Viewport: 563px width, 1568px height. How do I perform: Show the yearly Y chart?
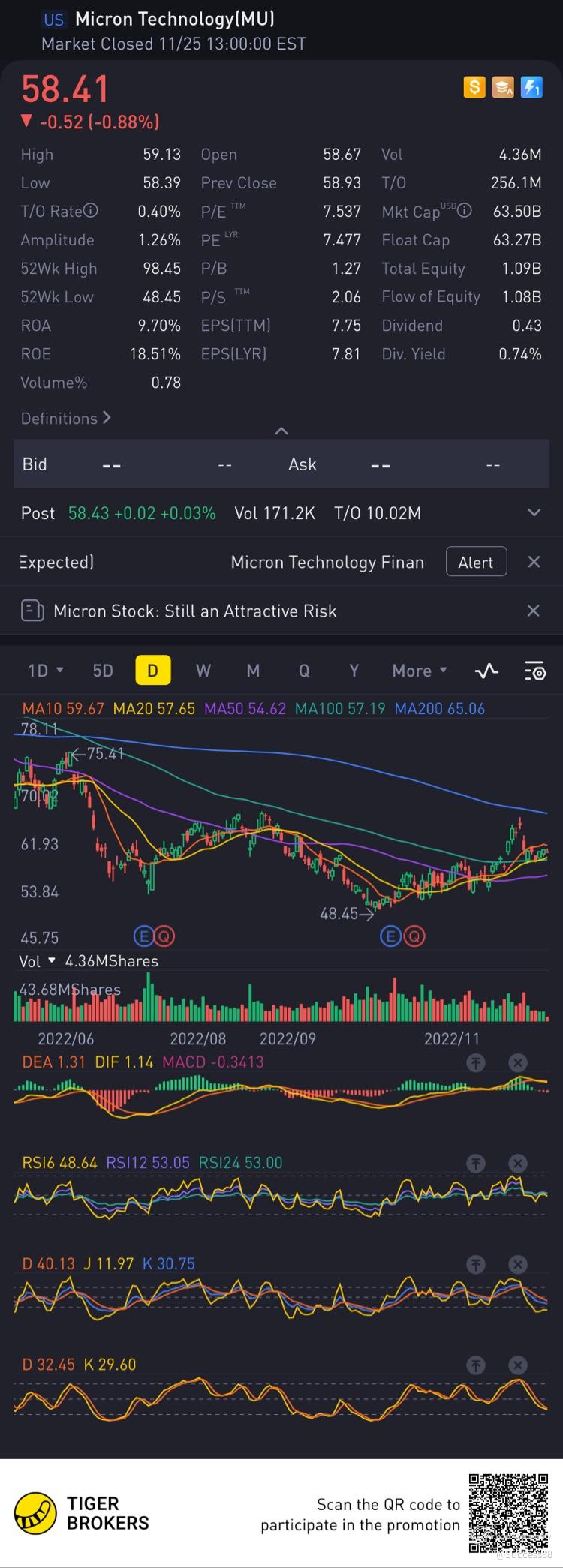(x=354, y=671)
